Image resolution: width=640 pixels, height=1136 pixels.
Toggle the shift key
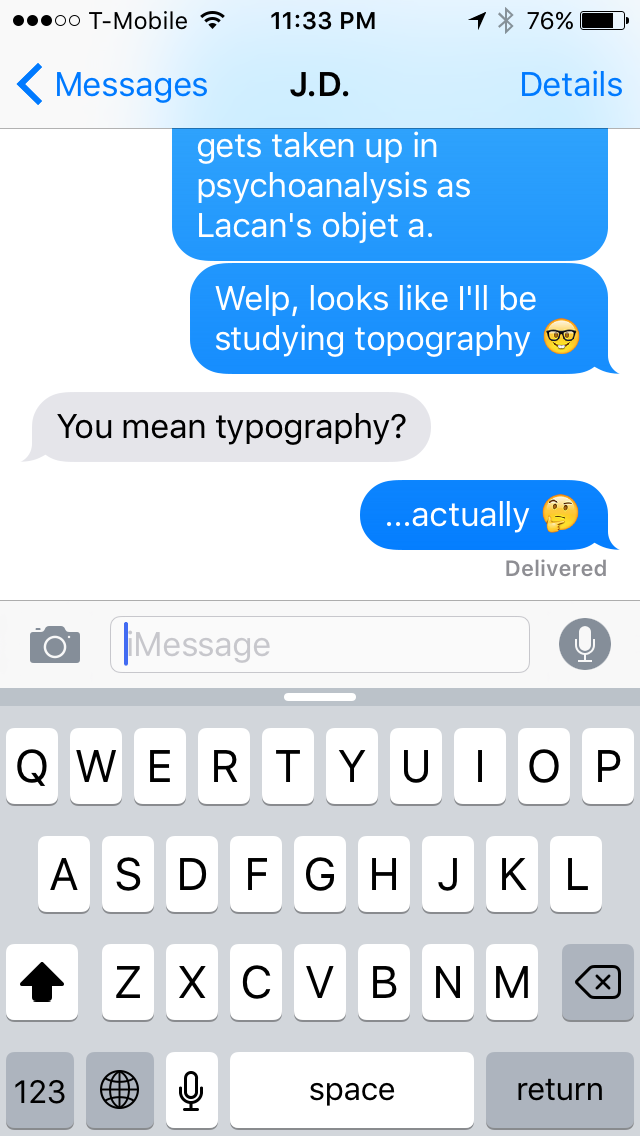41,982
